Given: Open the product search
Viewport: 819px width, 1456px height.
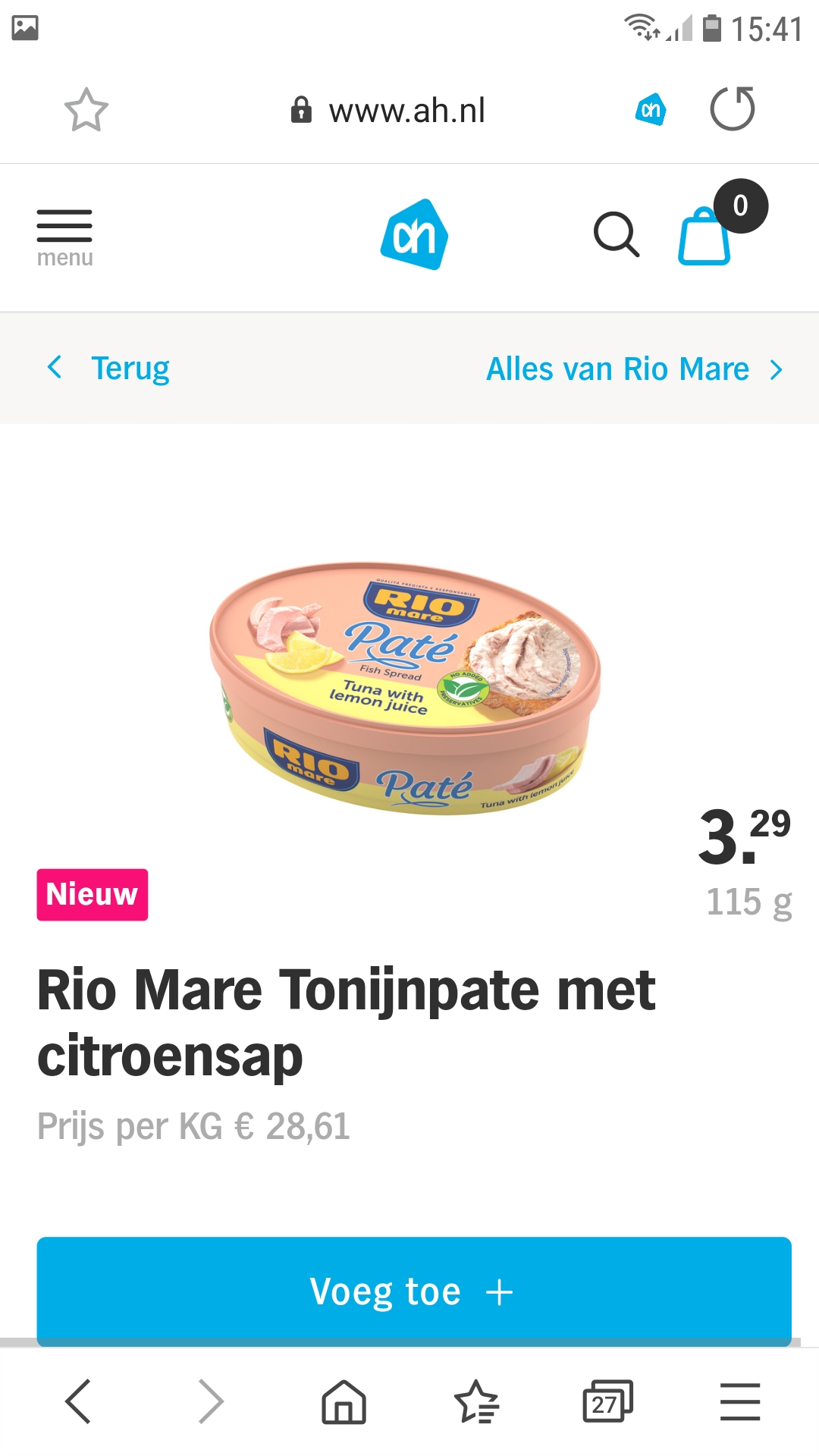Looking at the screenshot, I should 616,234.
